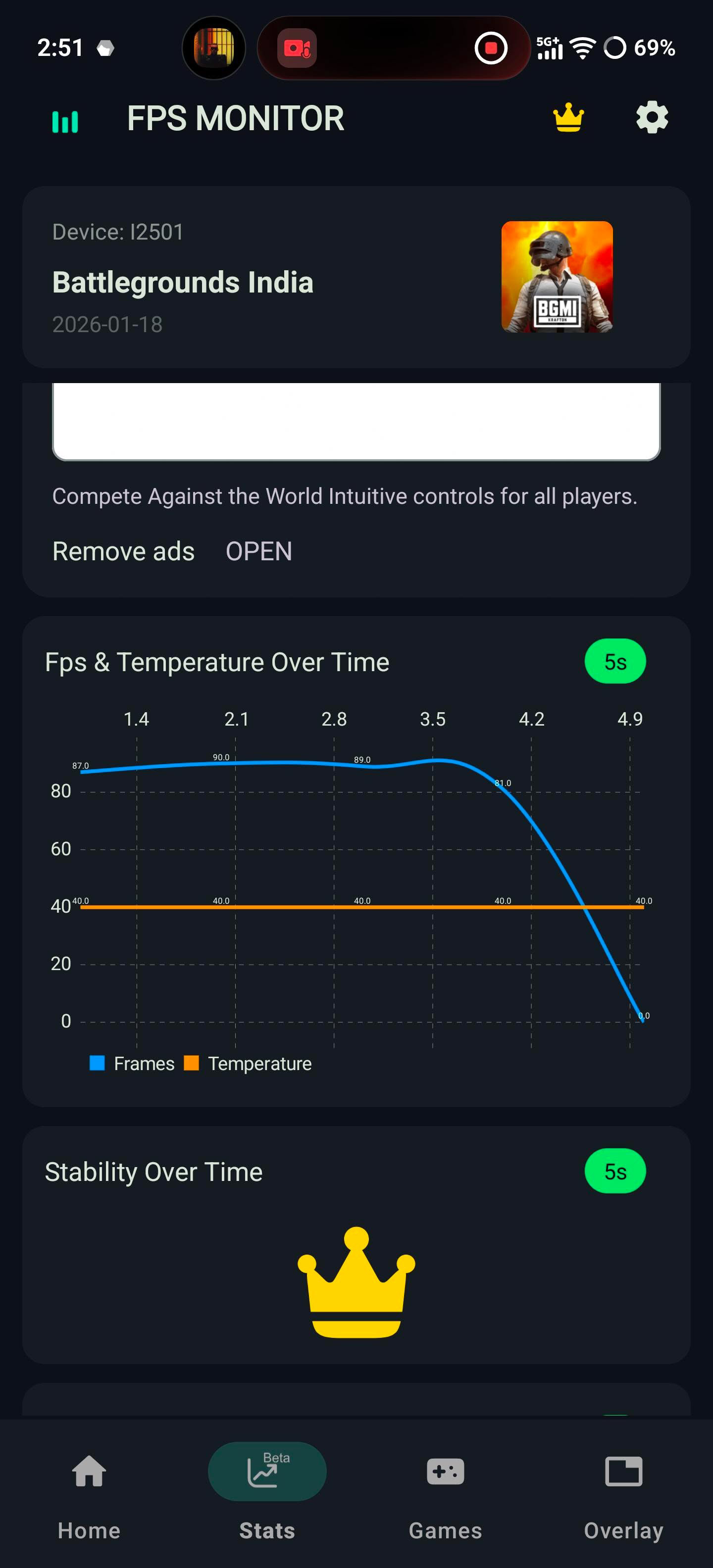This screenshot has width=713, height=1568.
Task: Tap the Remove ads button
Action: pyautogui.click(x=124, y=551)
